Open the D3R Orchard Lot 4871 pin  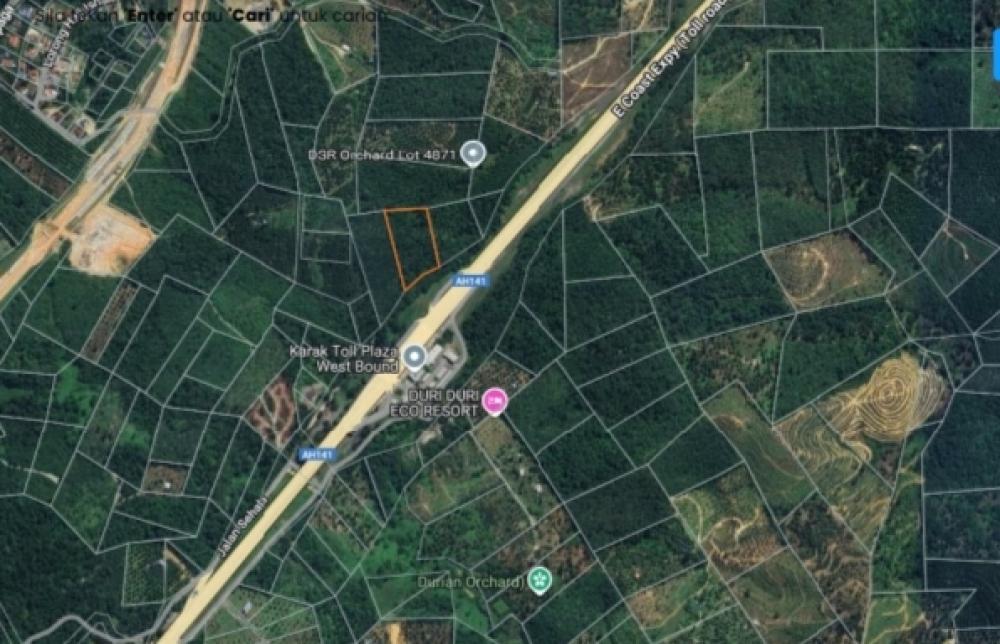pos(475,154)
